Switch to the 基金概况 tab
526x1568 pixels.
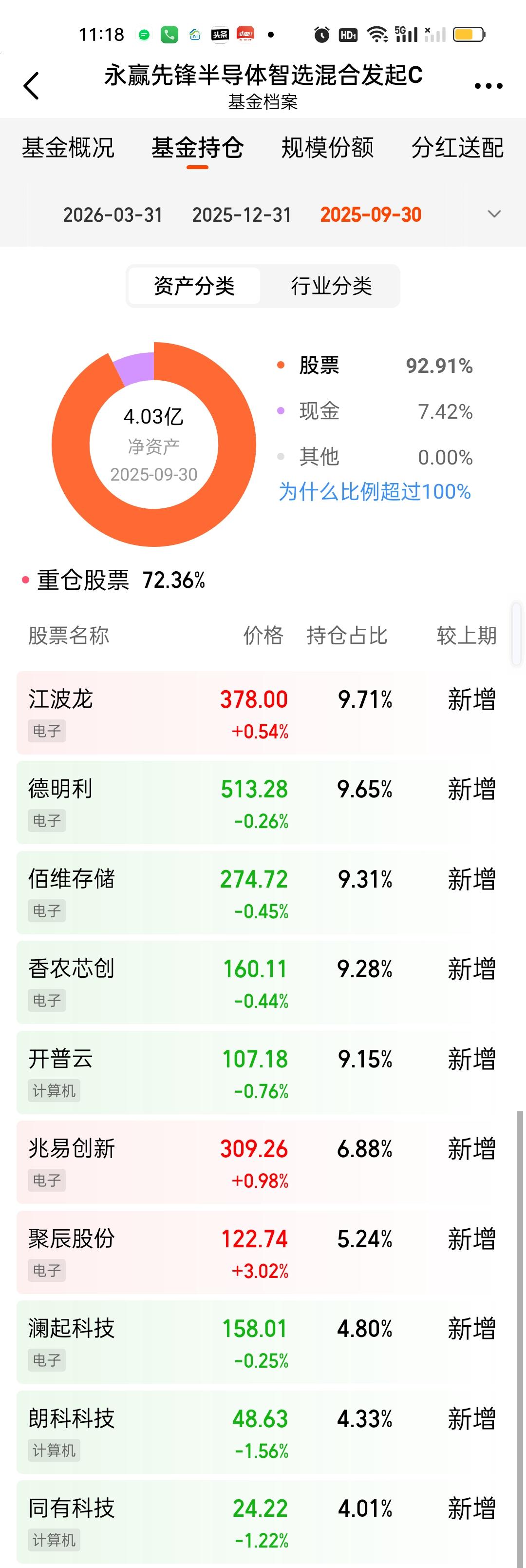click(x=69, y=148)
